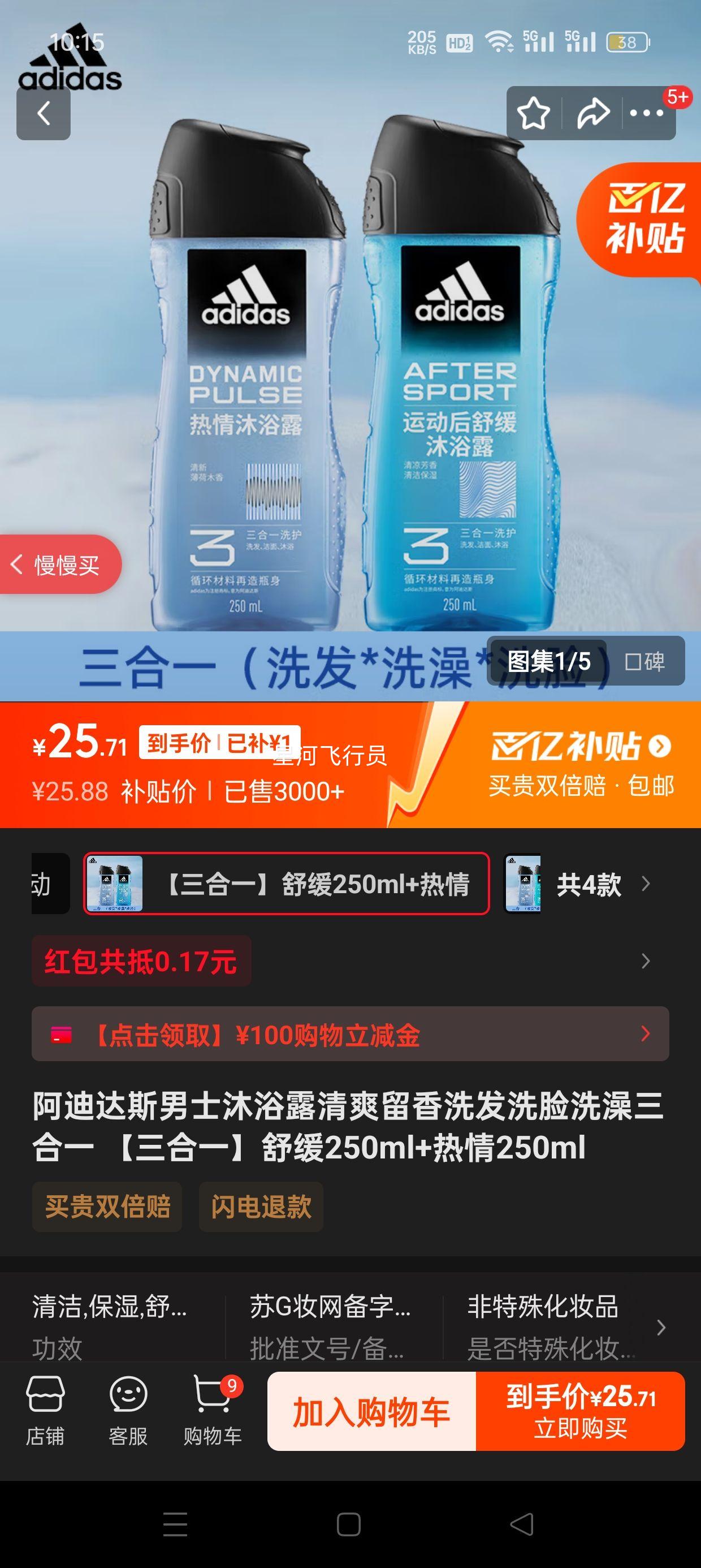Open the 慢慢买 side tab

(x=61, y=565)
